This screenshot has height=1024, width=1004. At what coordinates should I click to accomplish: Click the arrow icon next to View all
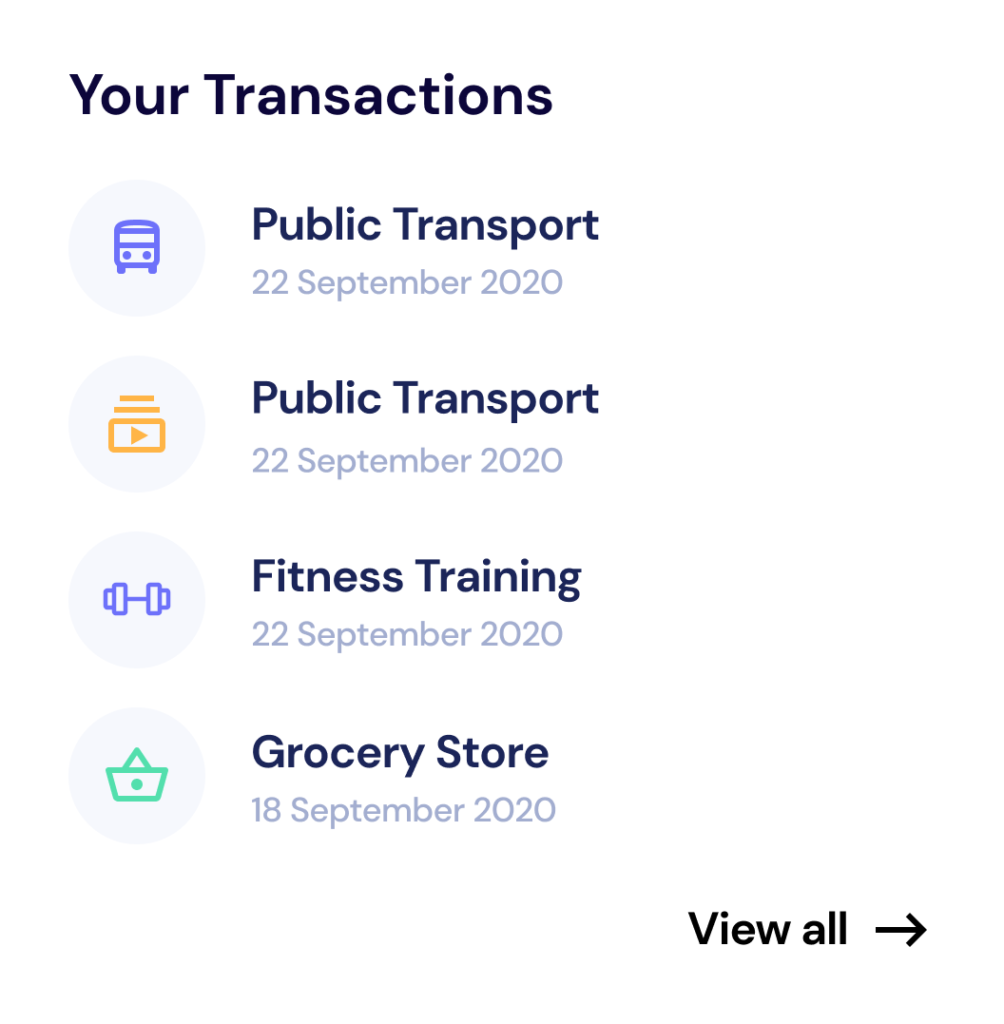(x=903, y=930)
